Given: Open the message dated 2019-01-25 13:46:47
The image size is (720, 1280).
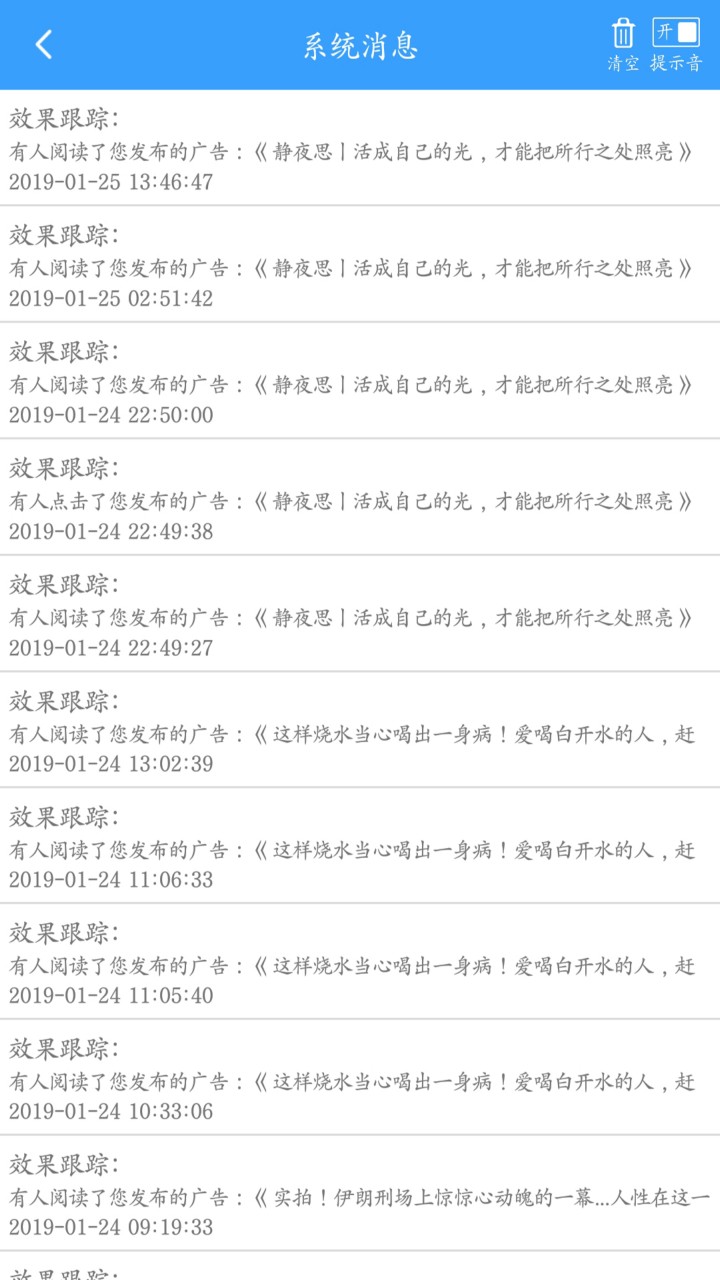Looking at the screenshot, I should (360, 150).
